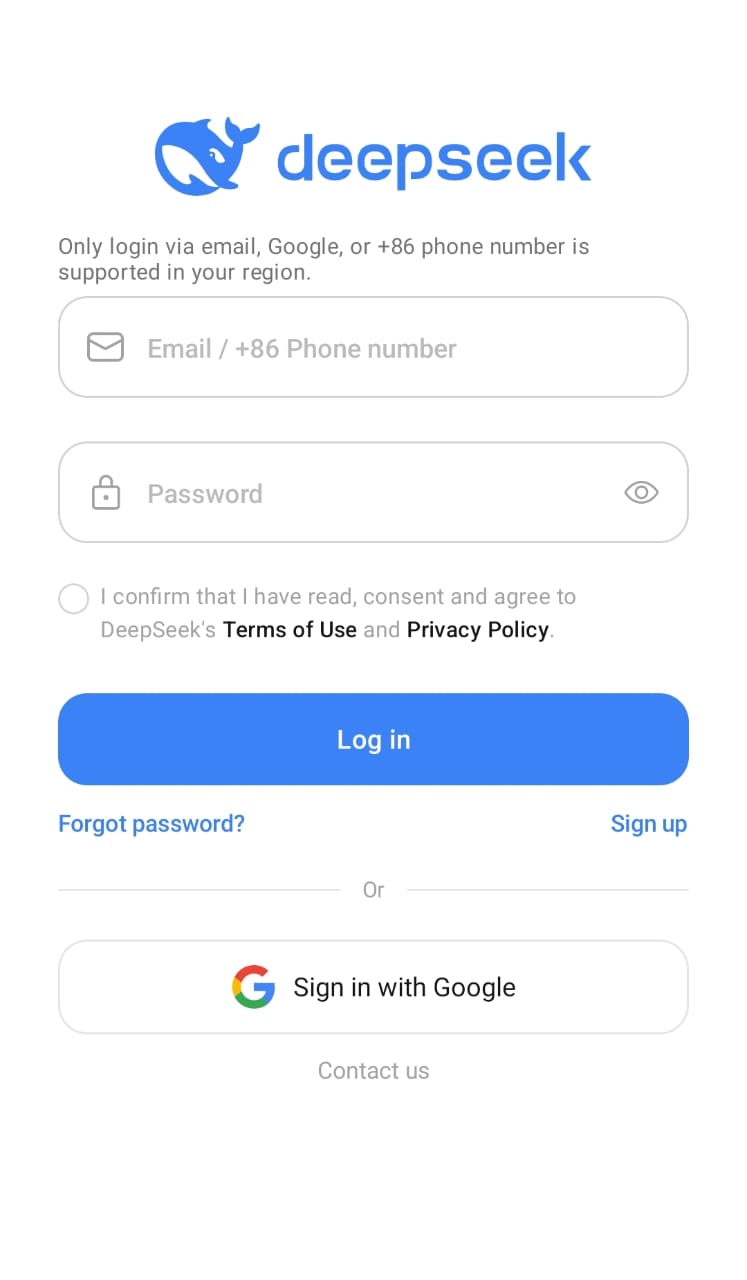This screenshot has width=747, height=1280.
Task: Tap the Log in button
Action: tap(373, 739)
